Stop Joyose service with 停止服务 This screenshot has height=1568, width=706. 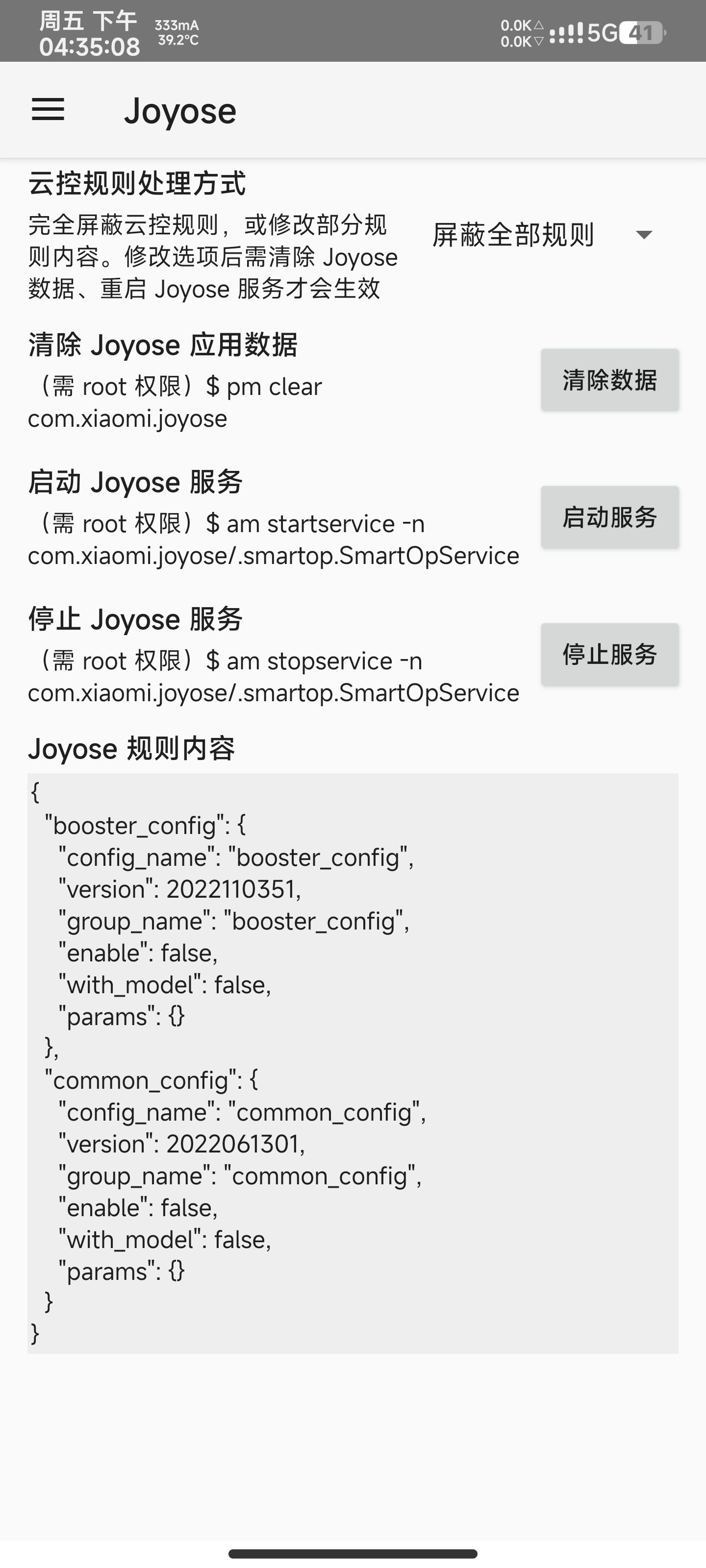(609, 654)
